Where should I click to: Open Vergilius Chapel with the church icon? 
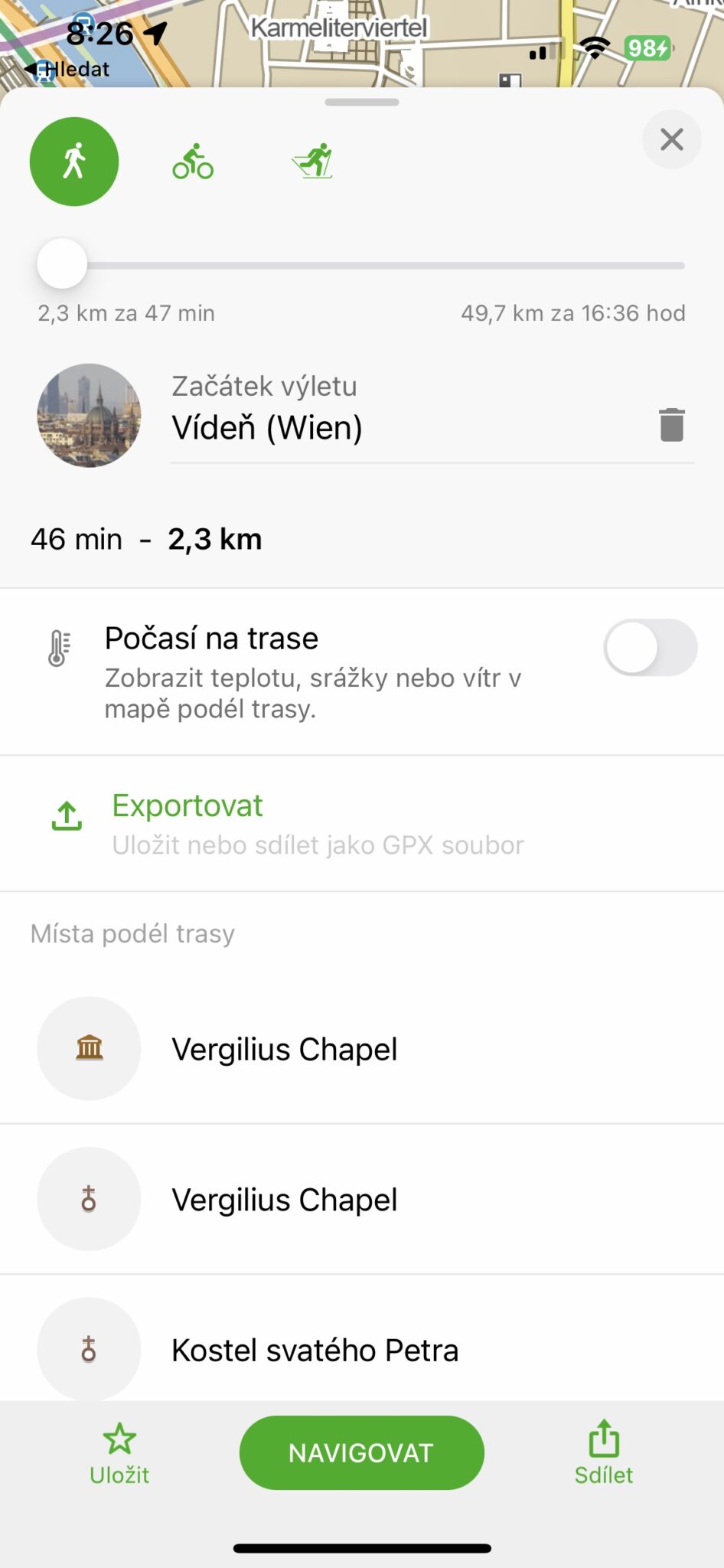coord(284,1200)
